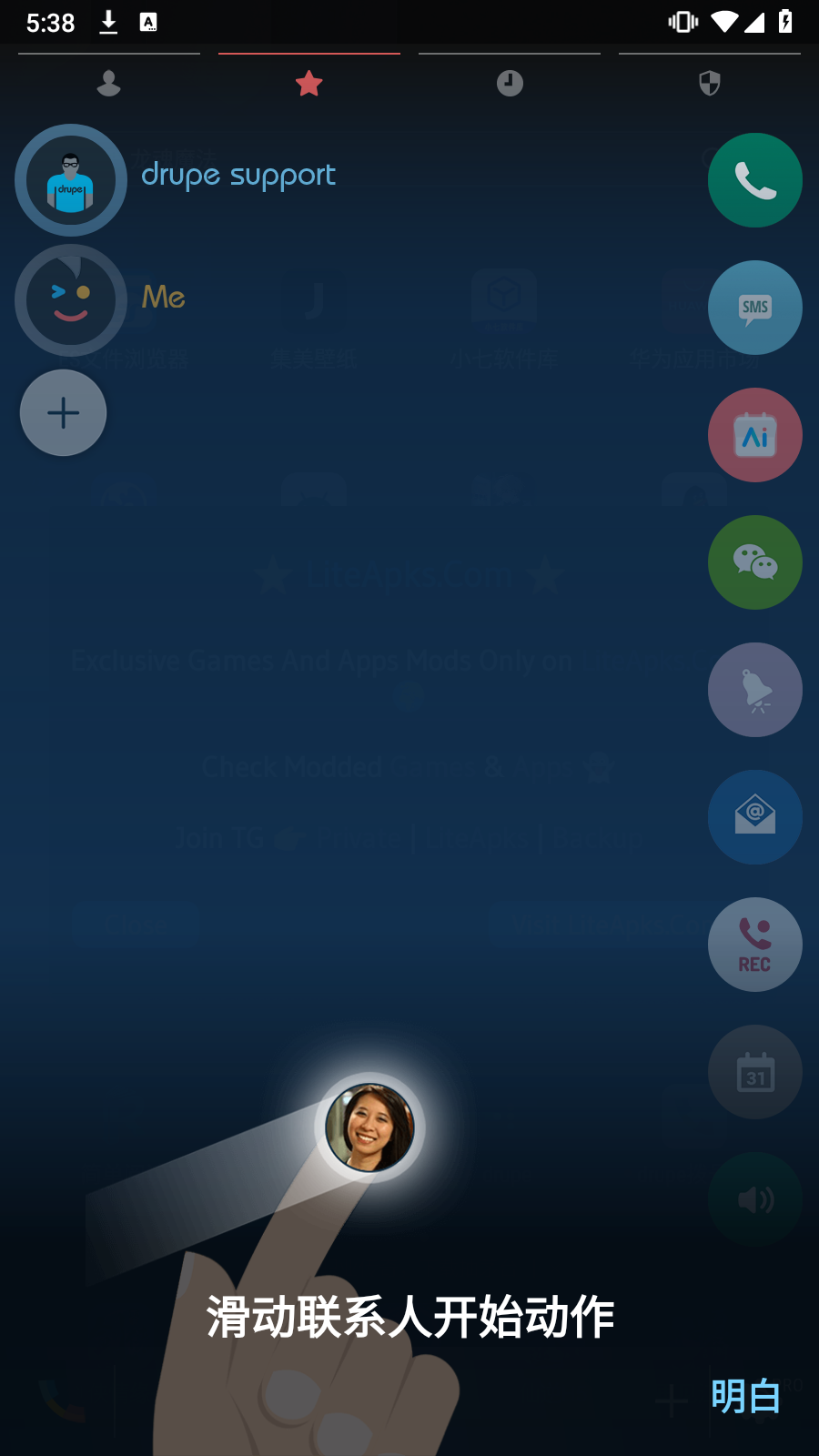Switch to the recents clock tab

(510, 83)
